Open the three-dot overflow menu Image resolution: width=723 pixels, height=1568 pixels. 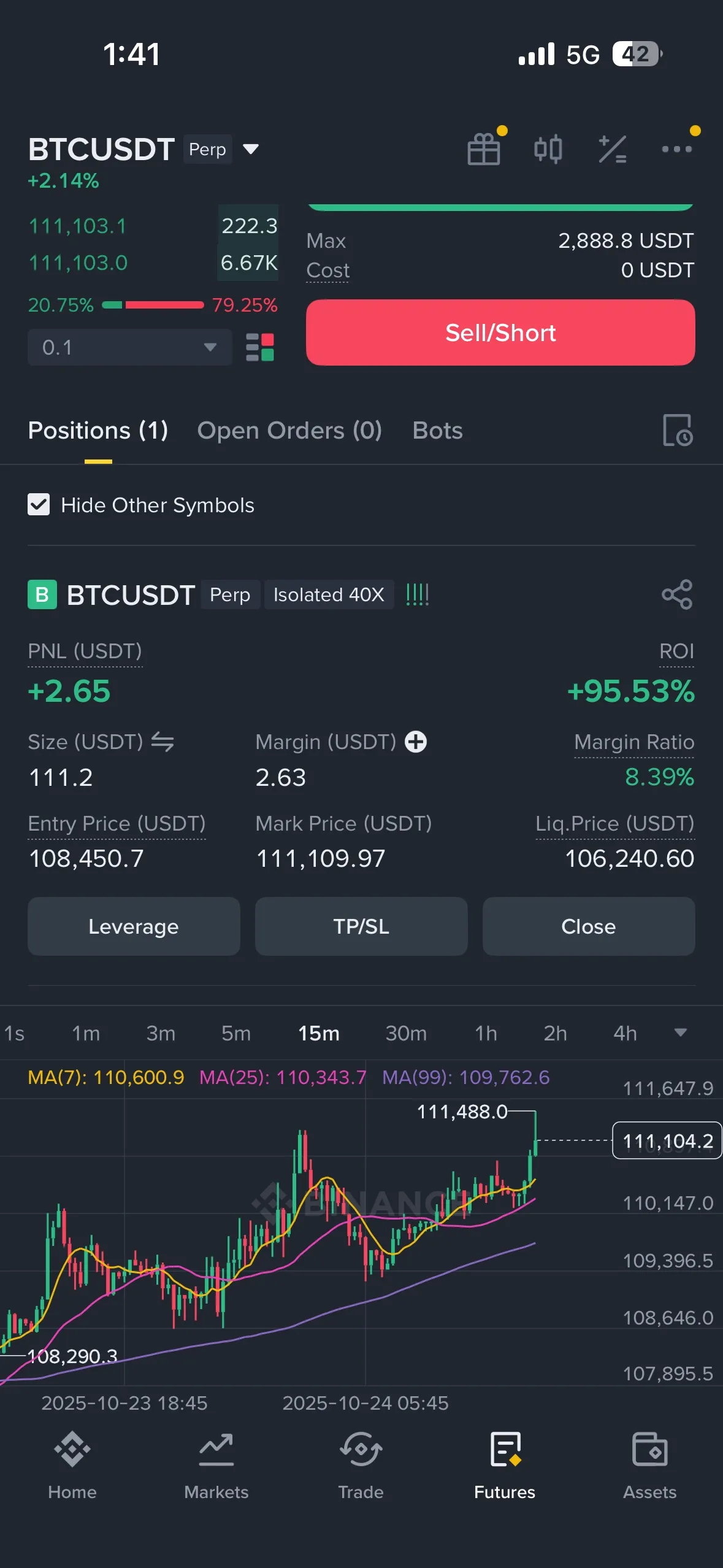(677, 149)
